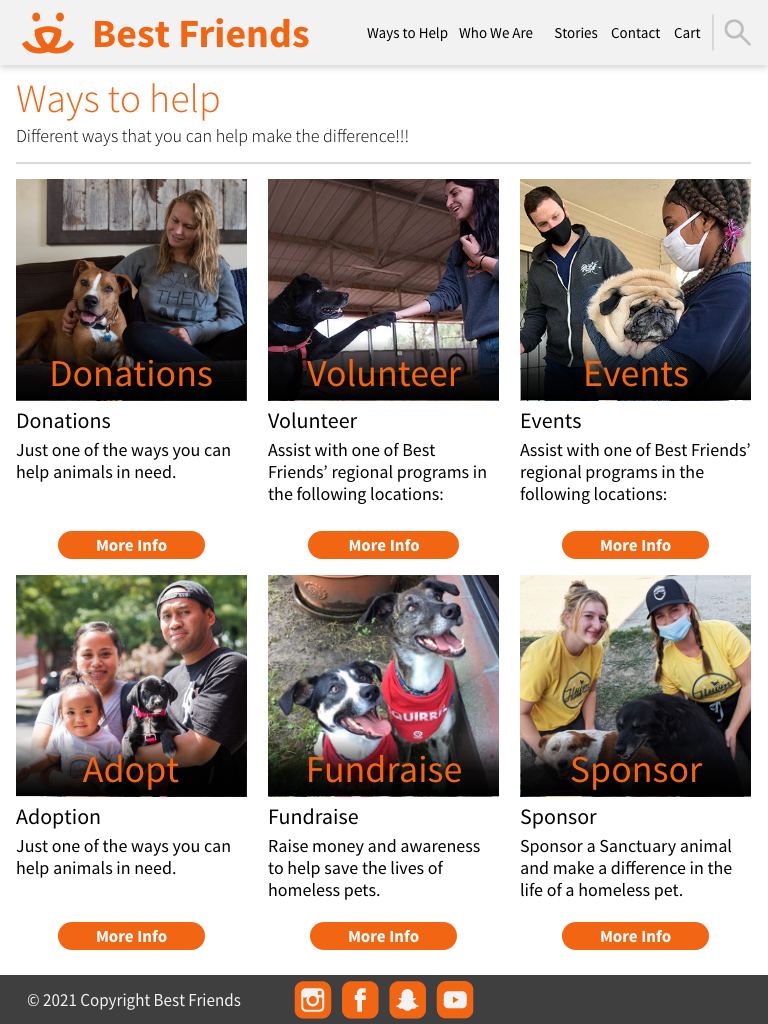The width and height of the screenshot is (768, 1024).
Task: See More Info on Fundraise
Action: 383,936
